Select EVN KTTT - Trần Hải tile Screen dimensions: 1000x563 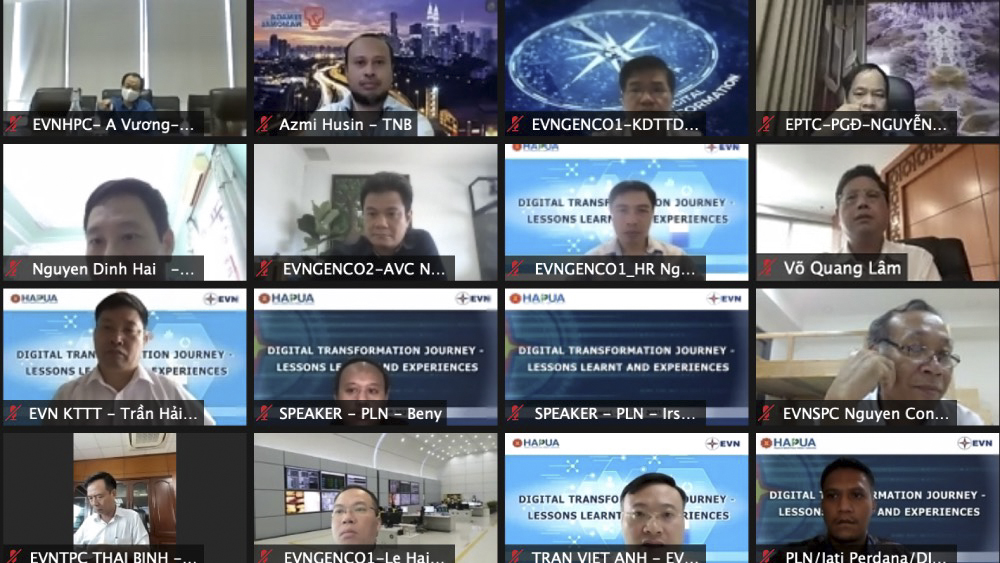pos(124,357)
